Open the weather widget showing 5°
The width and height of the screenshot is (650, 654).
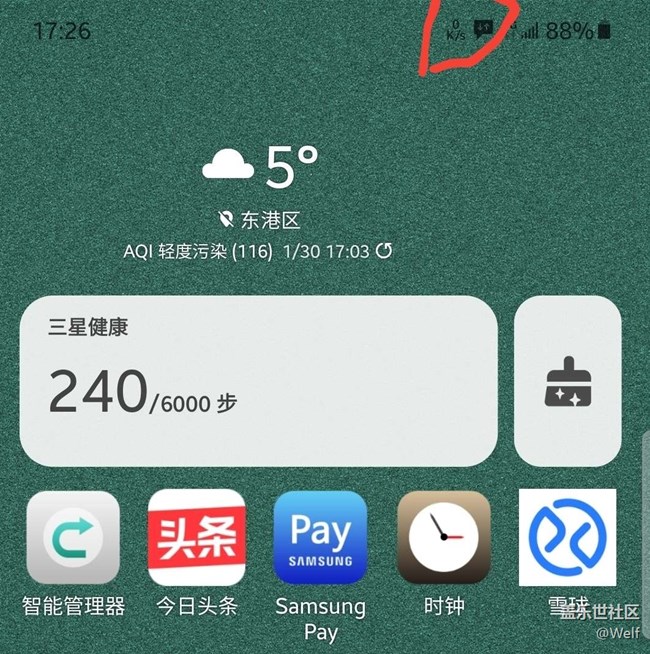click(261, 168)
